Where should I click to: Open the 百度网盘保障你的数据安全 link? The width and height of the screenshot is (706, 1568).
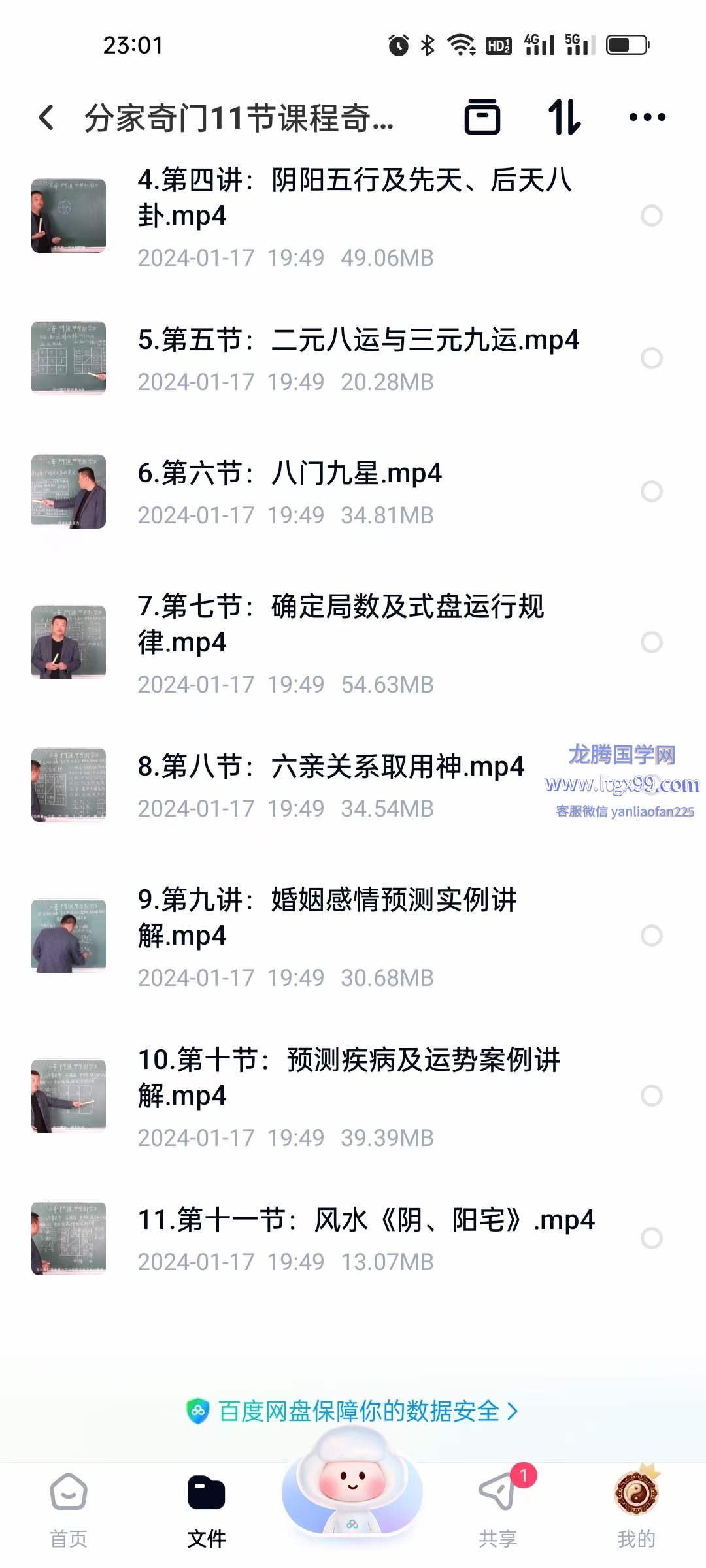(353, 1411)
